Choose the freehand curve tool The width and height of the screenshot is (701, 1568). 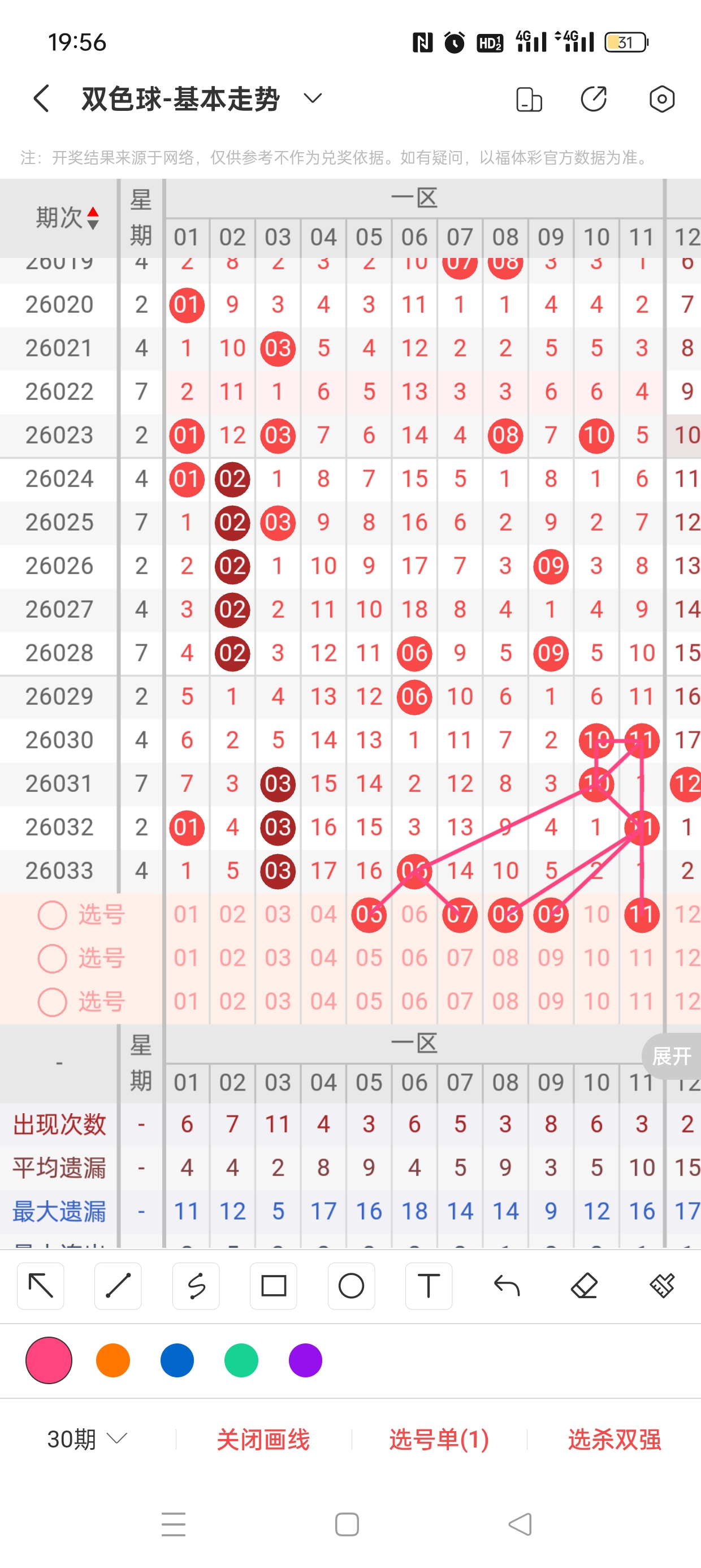tap(196, 1286)
